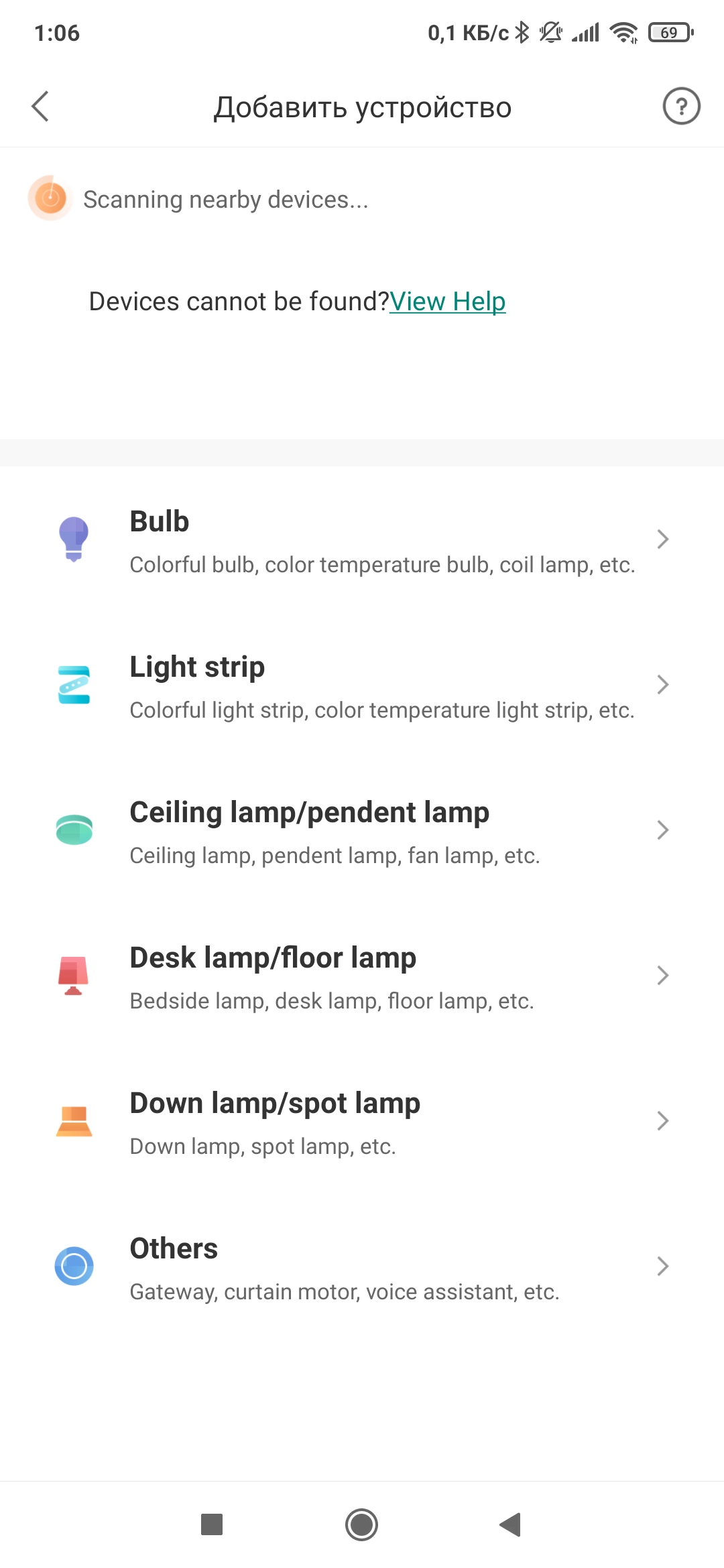
Task: Go back from Добавить устройство screen
Action: click(40, 107)
